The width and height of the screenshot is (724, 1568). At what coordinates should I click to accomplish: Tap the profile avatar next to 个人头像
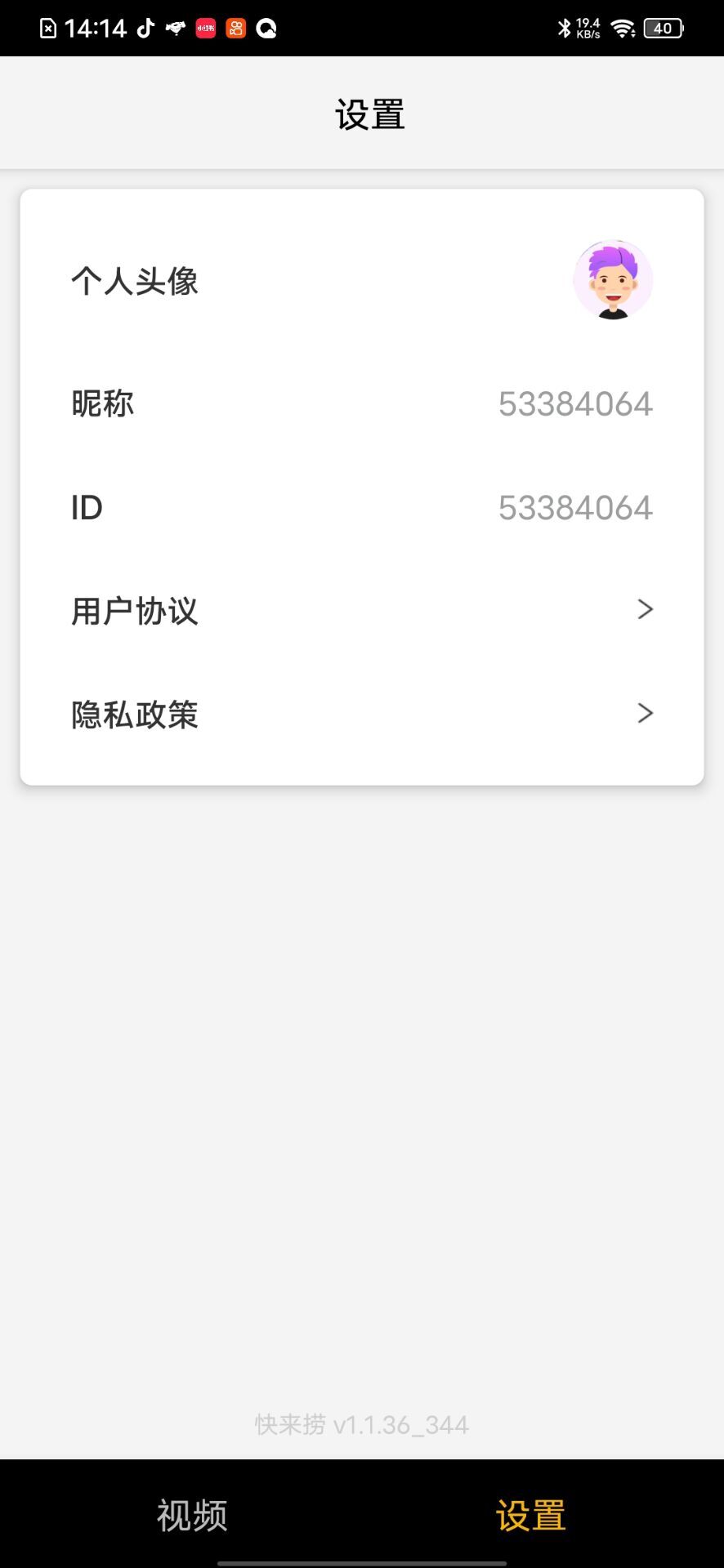[x=613, y=279]
